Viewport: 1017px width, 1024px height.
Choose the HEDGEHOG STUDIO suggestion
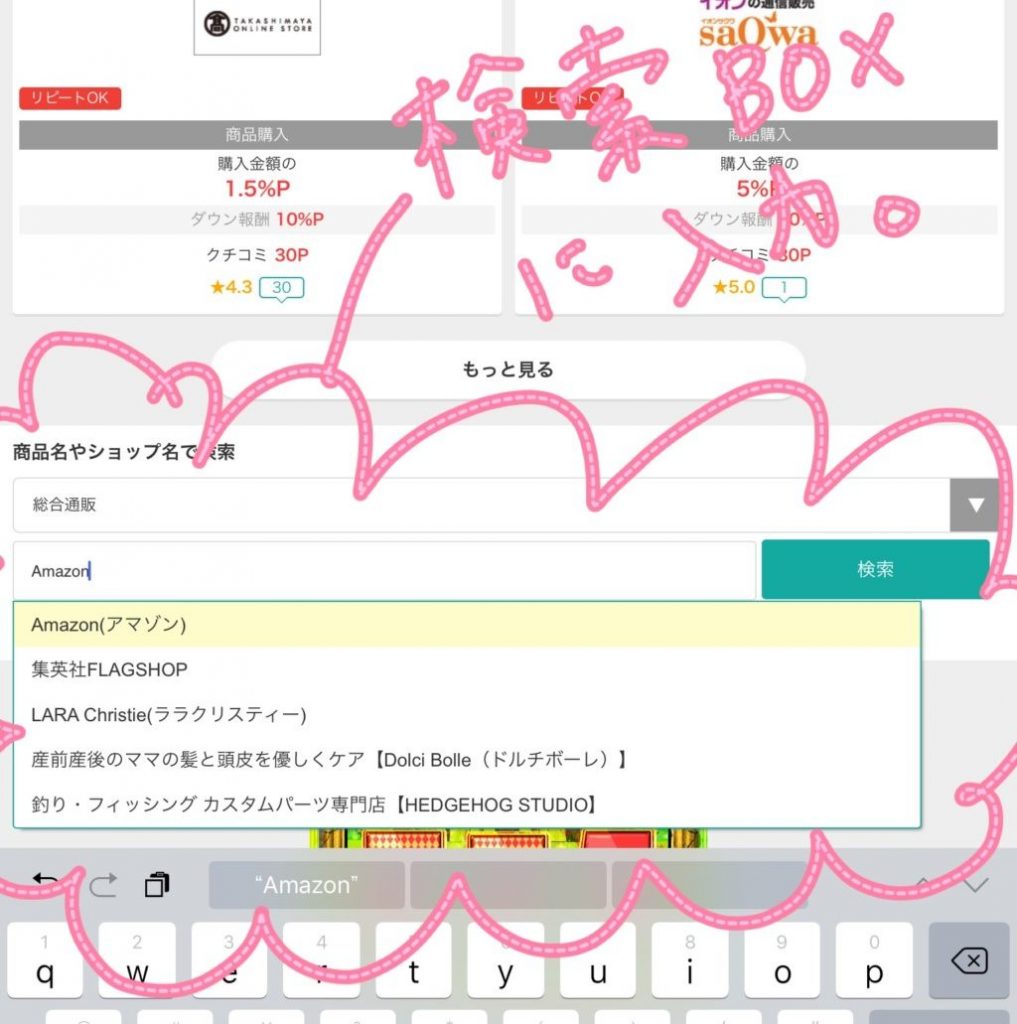466,805
